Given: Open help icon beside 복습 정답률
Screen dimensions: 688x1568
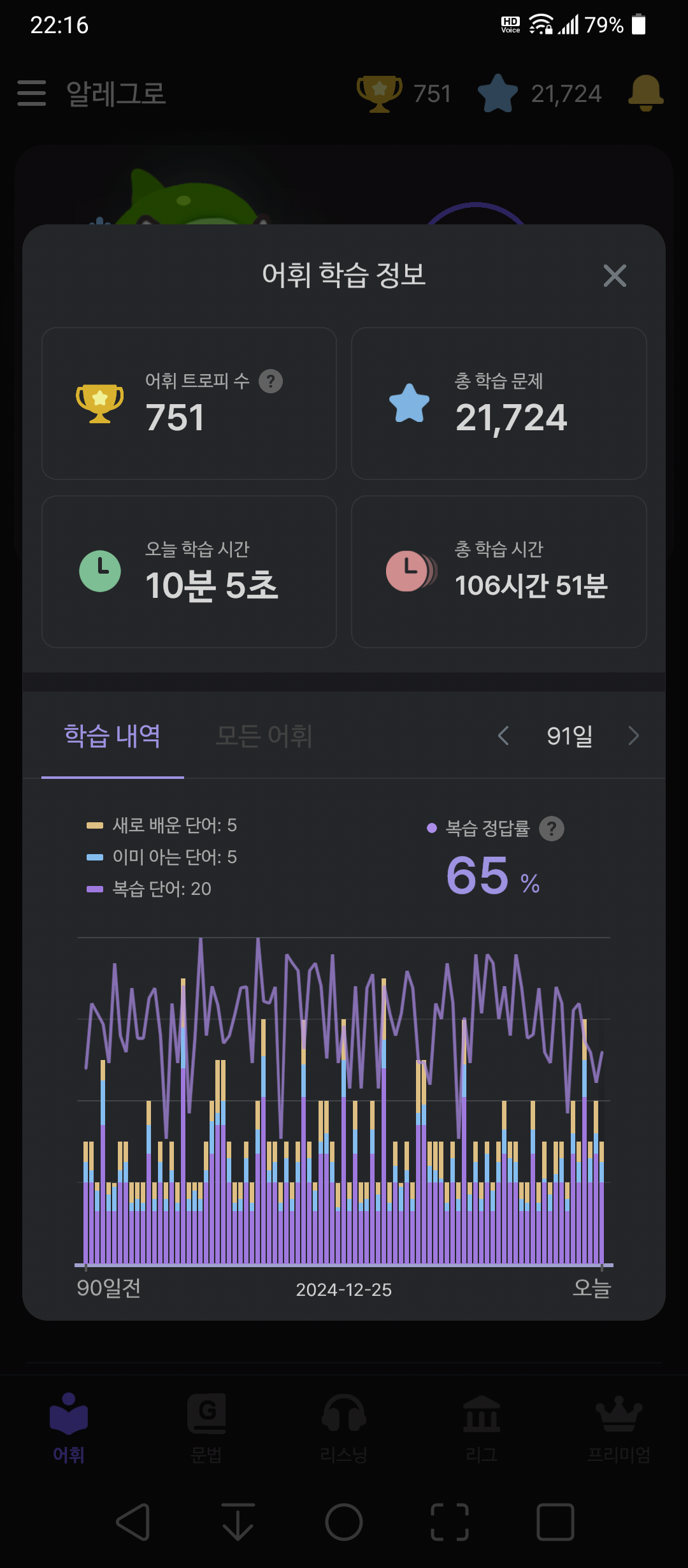Looking at the screenshot, I should point(552,829).
